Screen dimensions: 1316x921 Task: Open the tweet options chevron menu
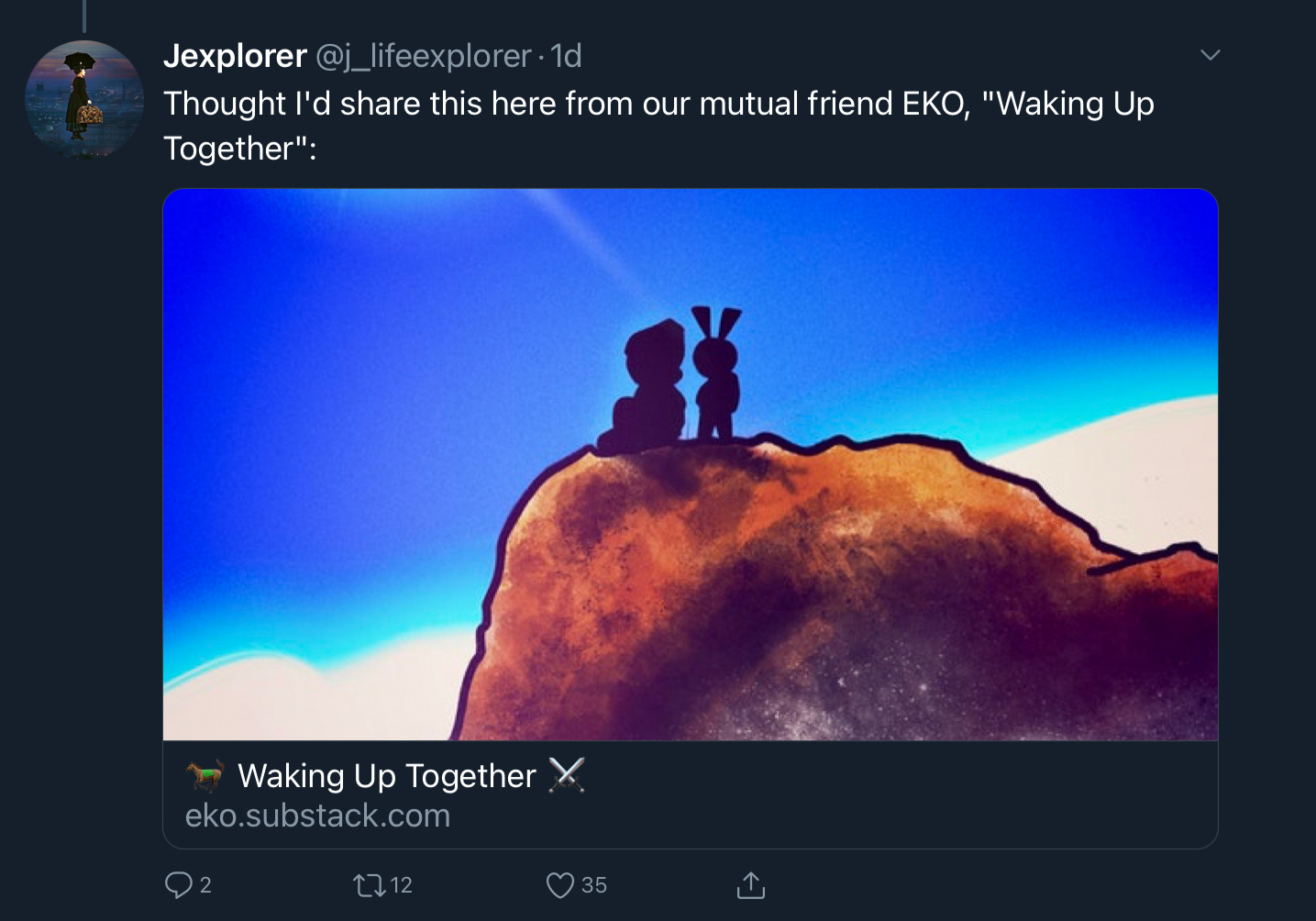pyautogui.click(x=1210, y=55)
